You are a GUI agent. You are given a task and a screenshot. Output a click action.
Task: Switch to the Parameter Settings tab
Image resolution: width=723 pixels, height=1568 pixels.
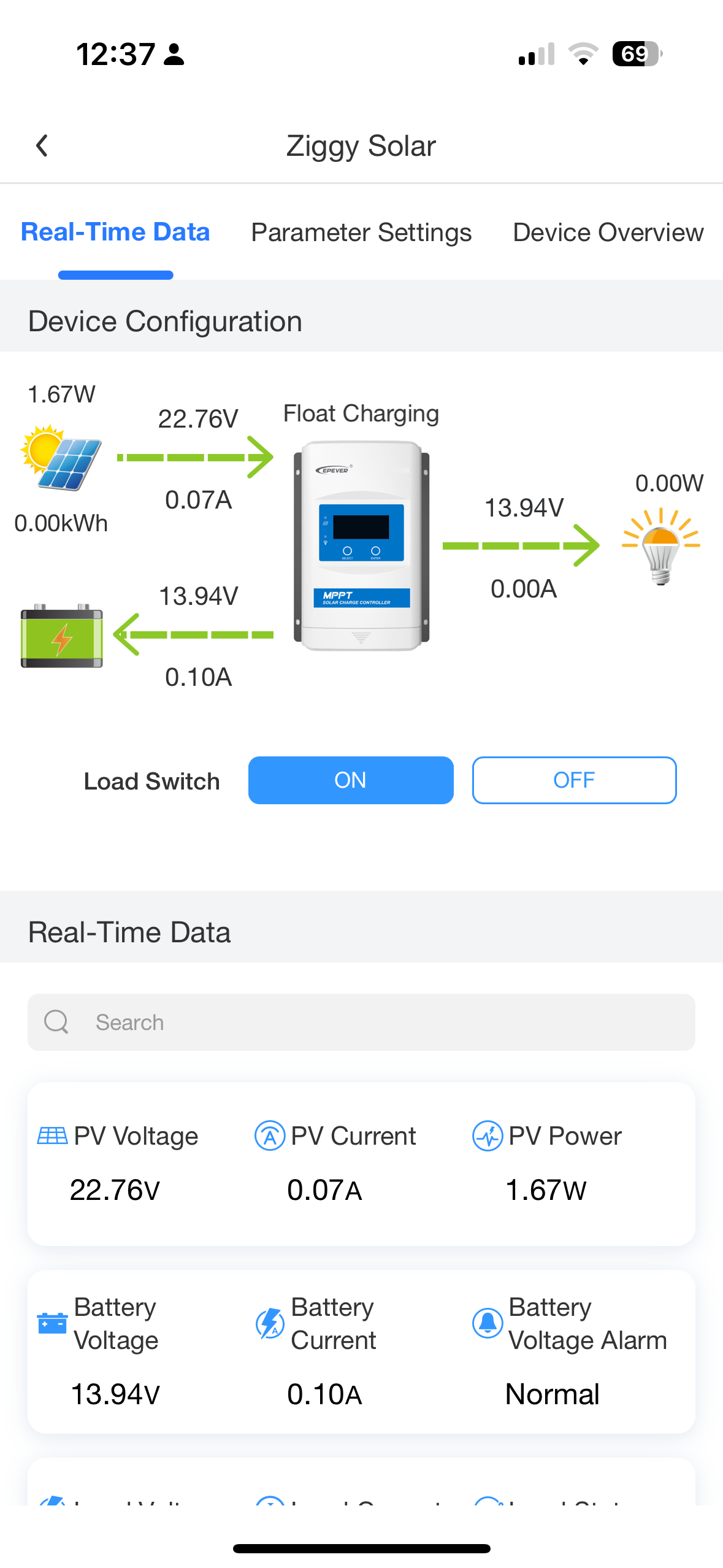click(x=361, y=233)
